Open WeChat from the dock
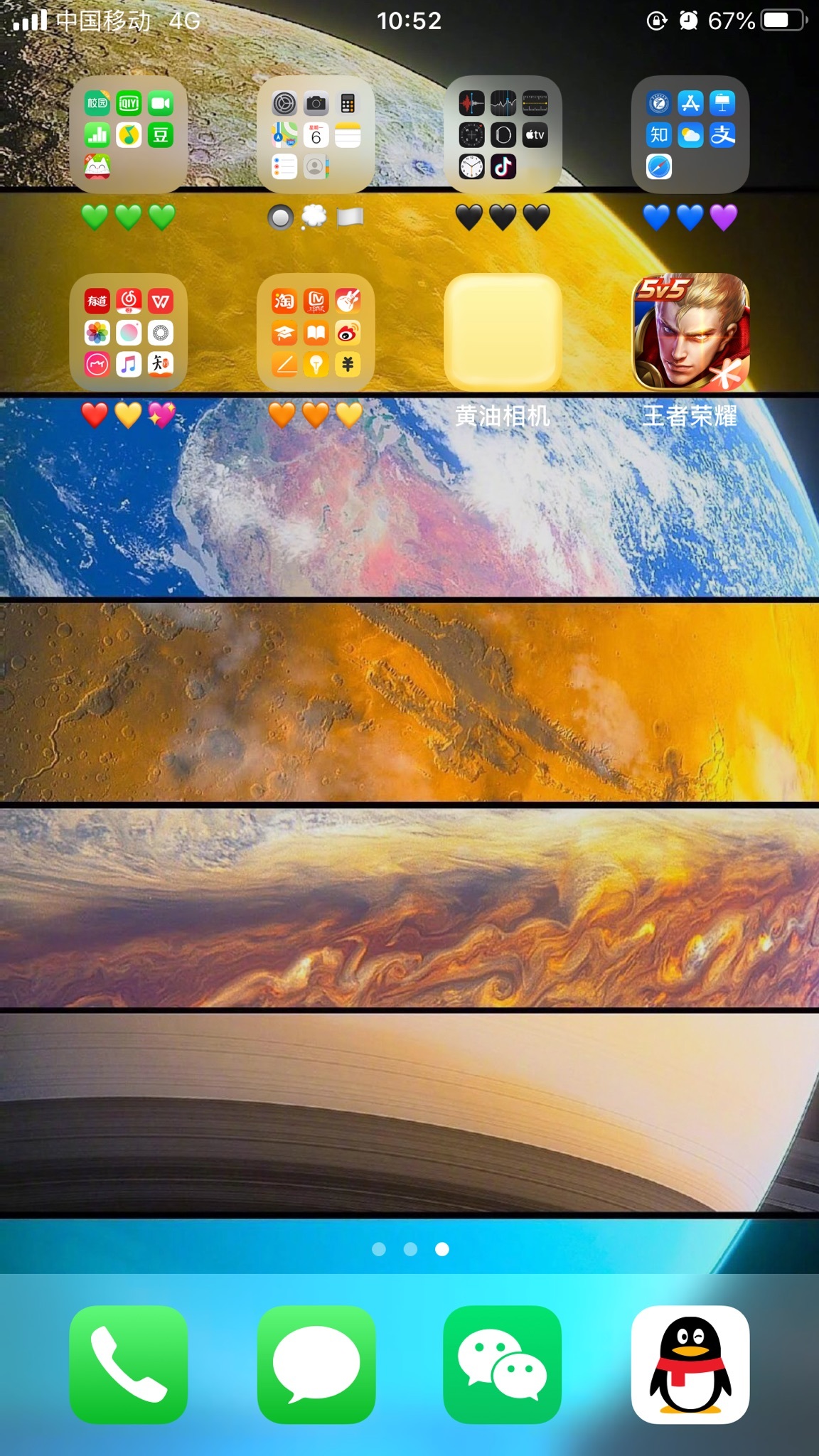This screenshot has width=819, height=1456. pos(503,1364)
